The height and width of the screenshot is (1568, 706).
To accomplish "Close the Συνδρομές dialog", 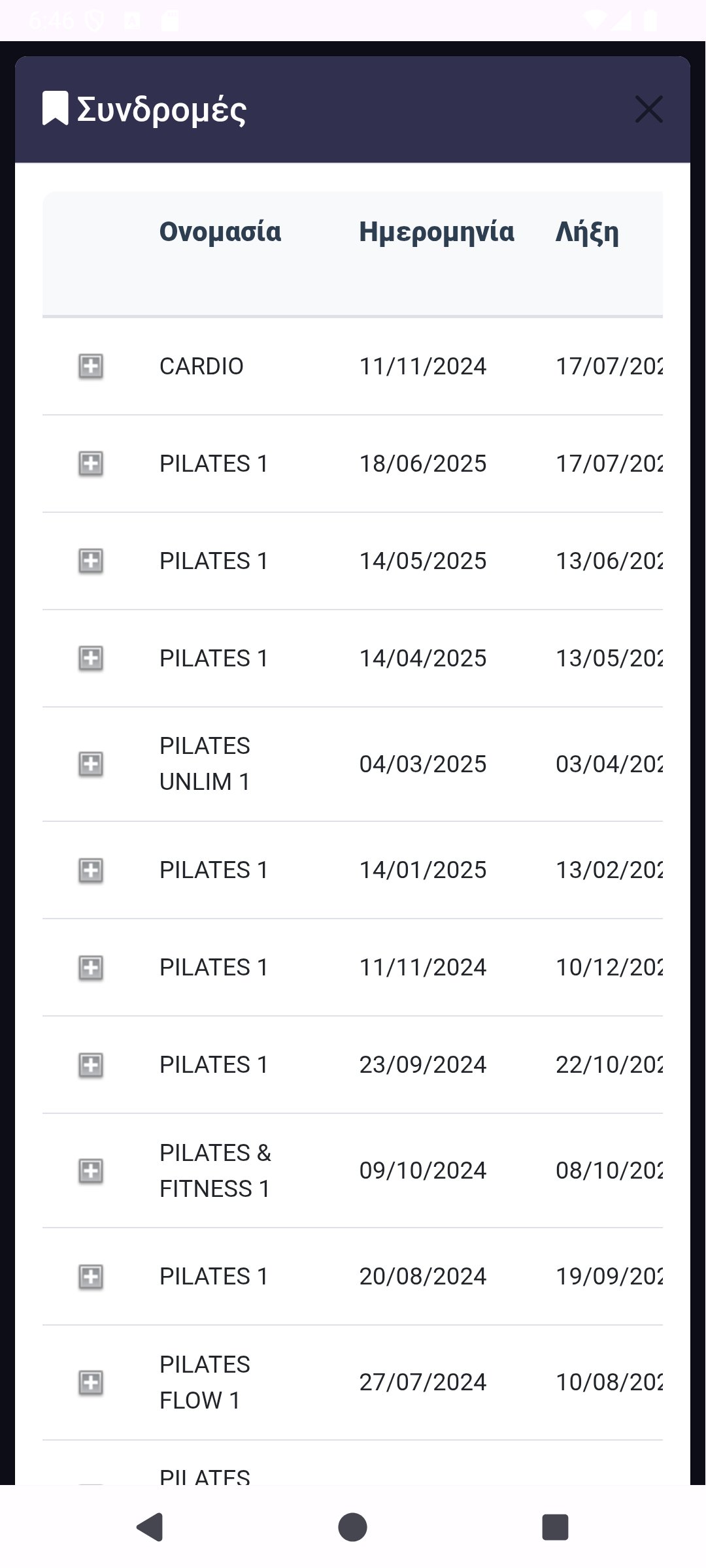I will tap(648, 109).
